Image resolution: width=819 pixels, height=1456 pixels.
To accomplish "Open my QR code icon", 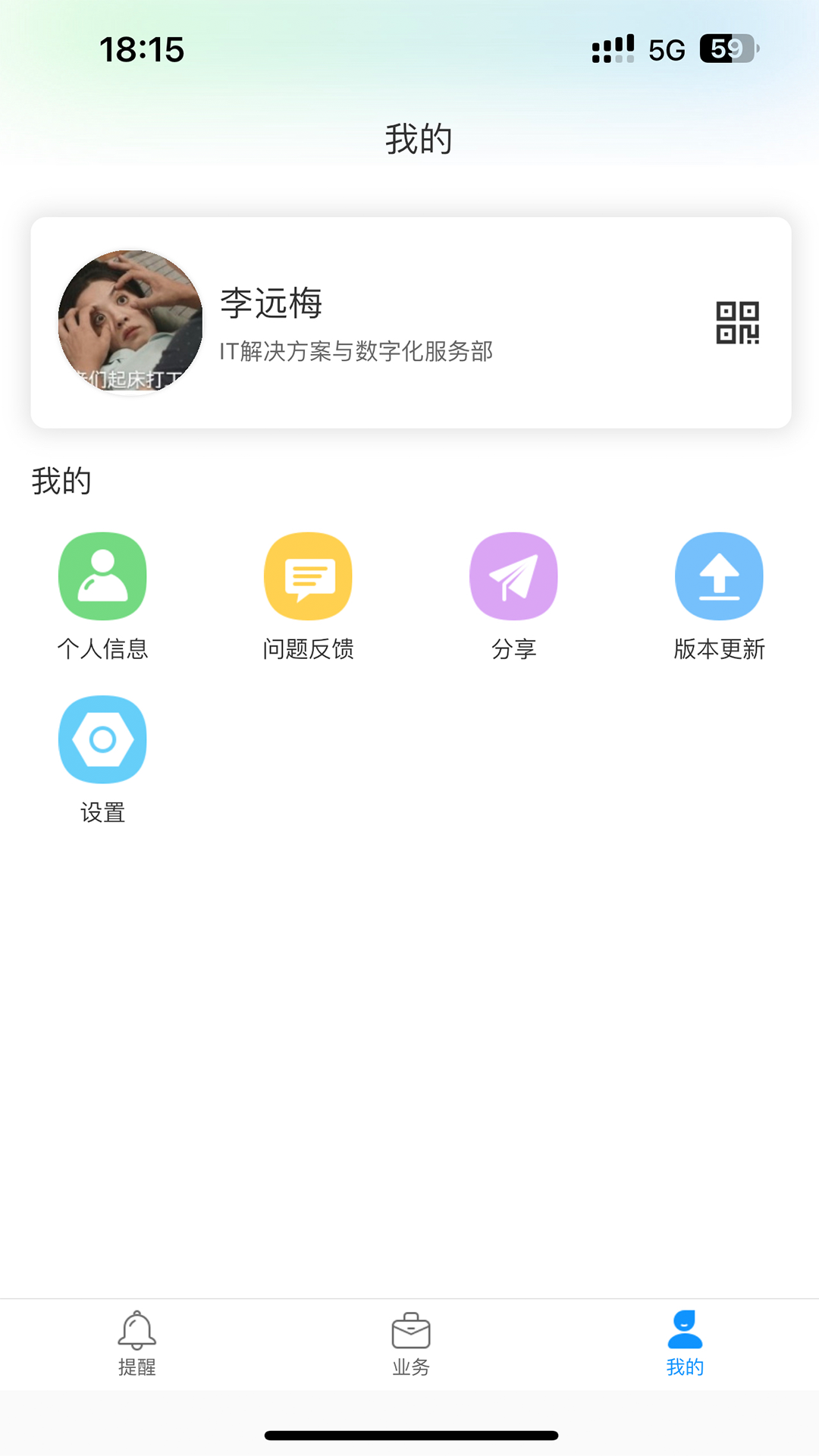I will click(737, 323).
